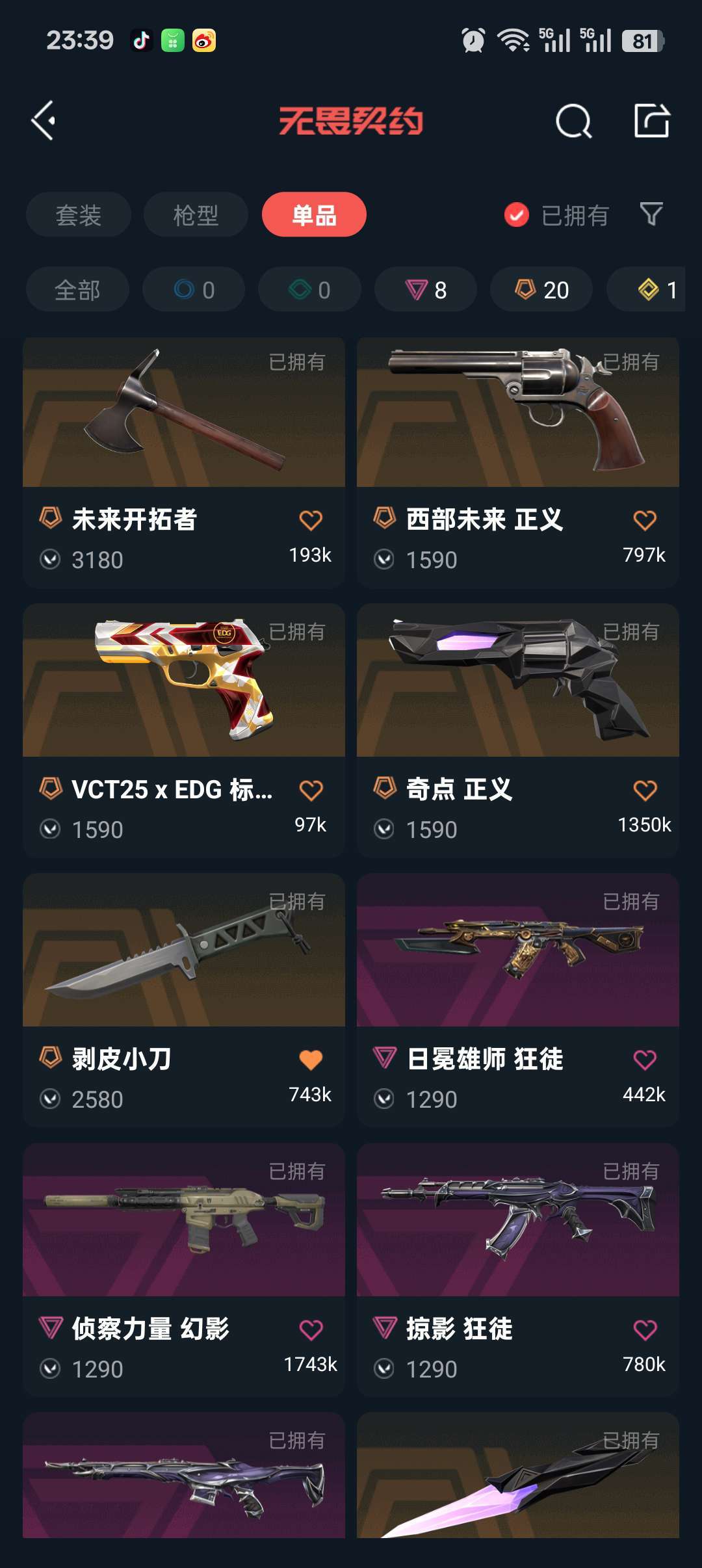Select the pink filter showing 8

tap(425, 289)
